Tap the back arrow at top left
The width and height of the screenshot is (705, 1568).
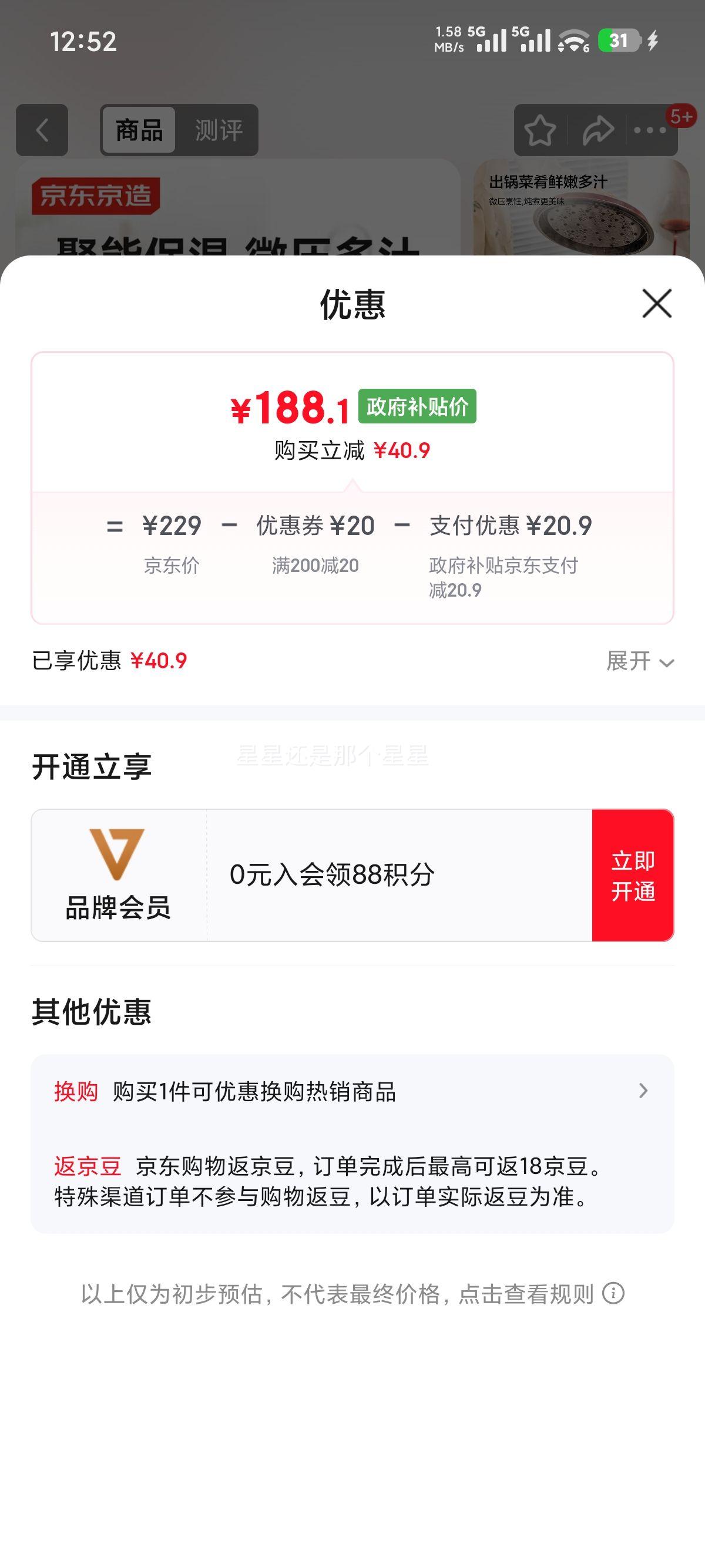click(x=40, y=130)
